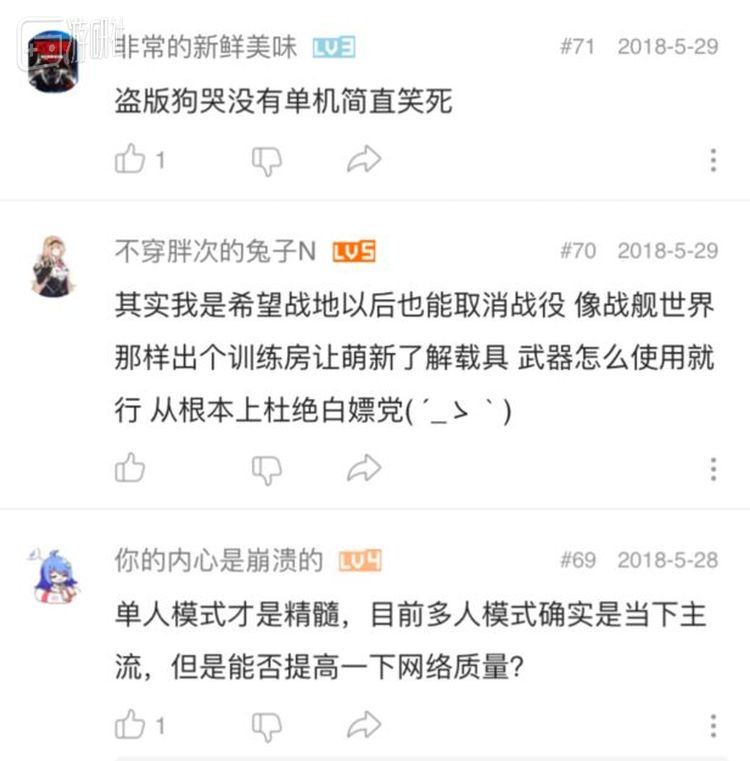Share comment #69 by 你的内心是崩溃的
750x761 pixels.
[363, 724]
